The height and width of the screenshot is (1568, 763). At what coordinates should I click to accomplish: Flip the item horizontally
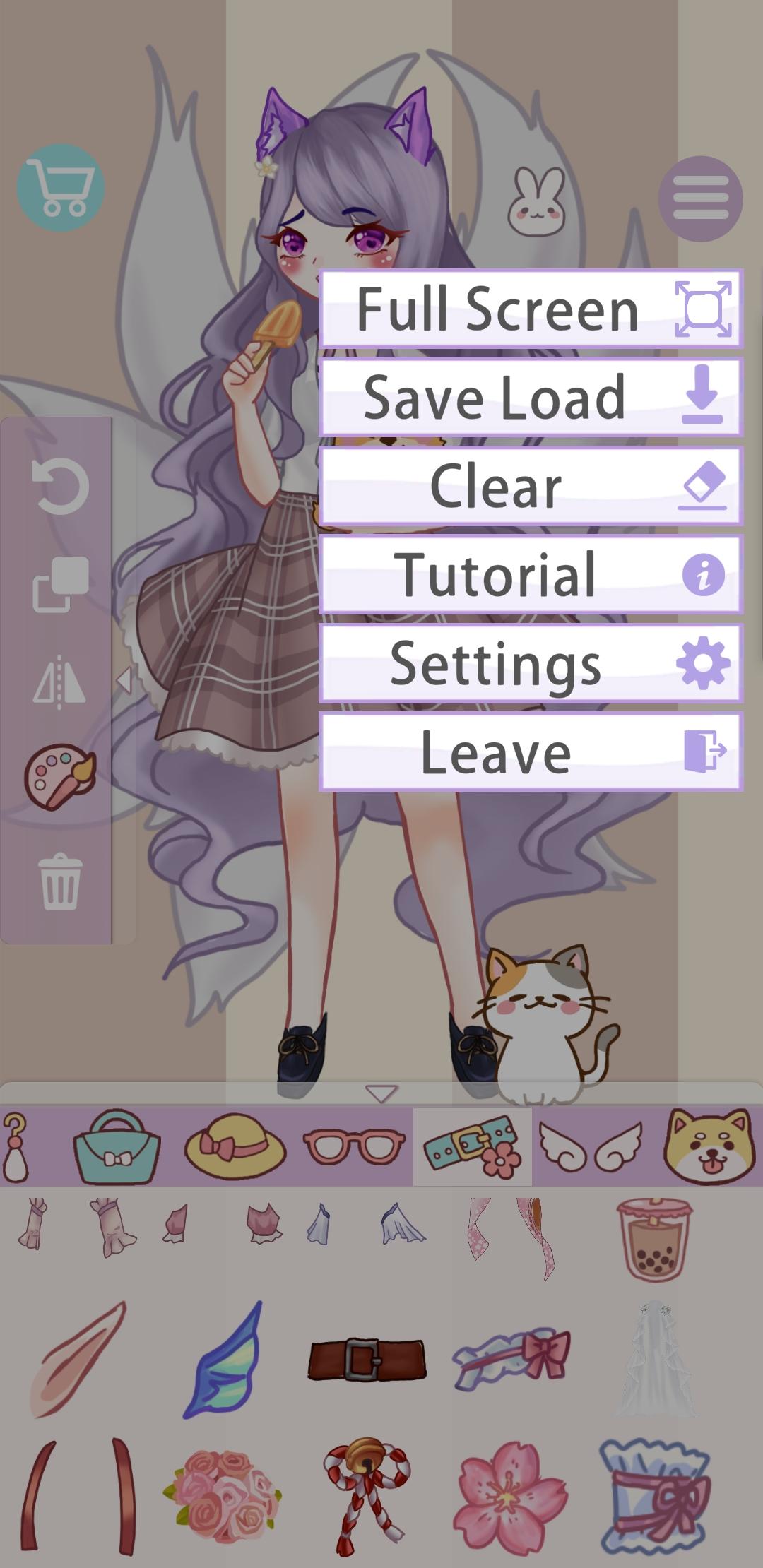59,682
